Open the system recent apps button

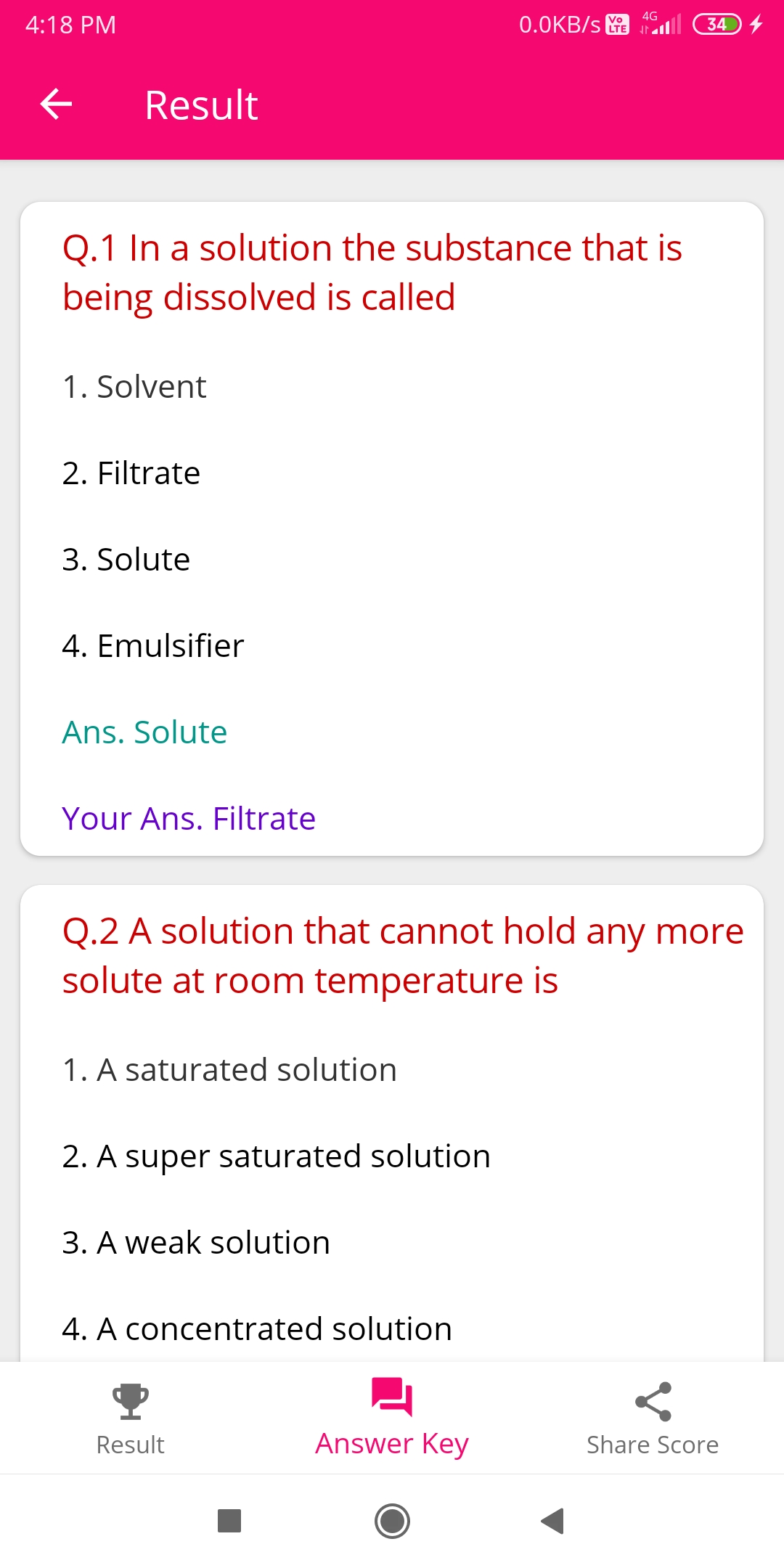pos(229,1521)
